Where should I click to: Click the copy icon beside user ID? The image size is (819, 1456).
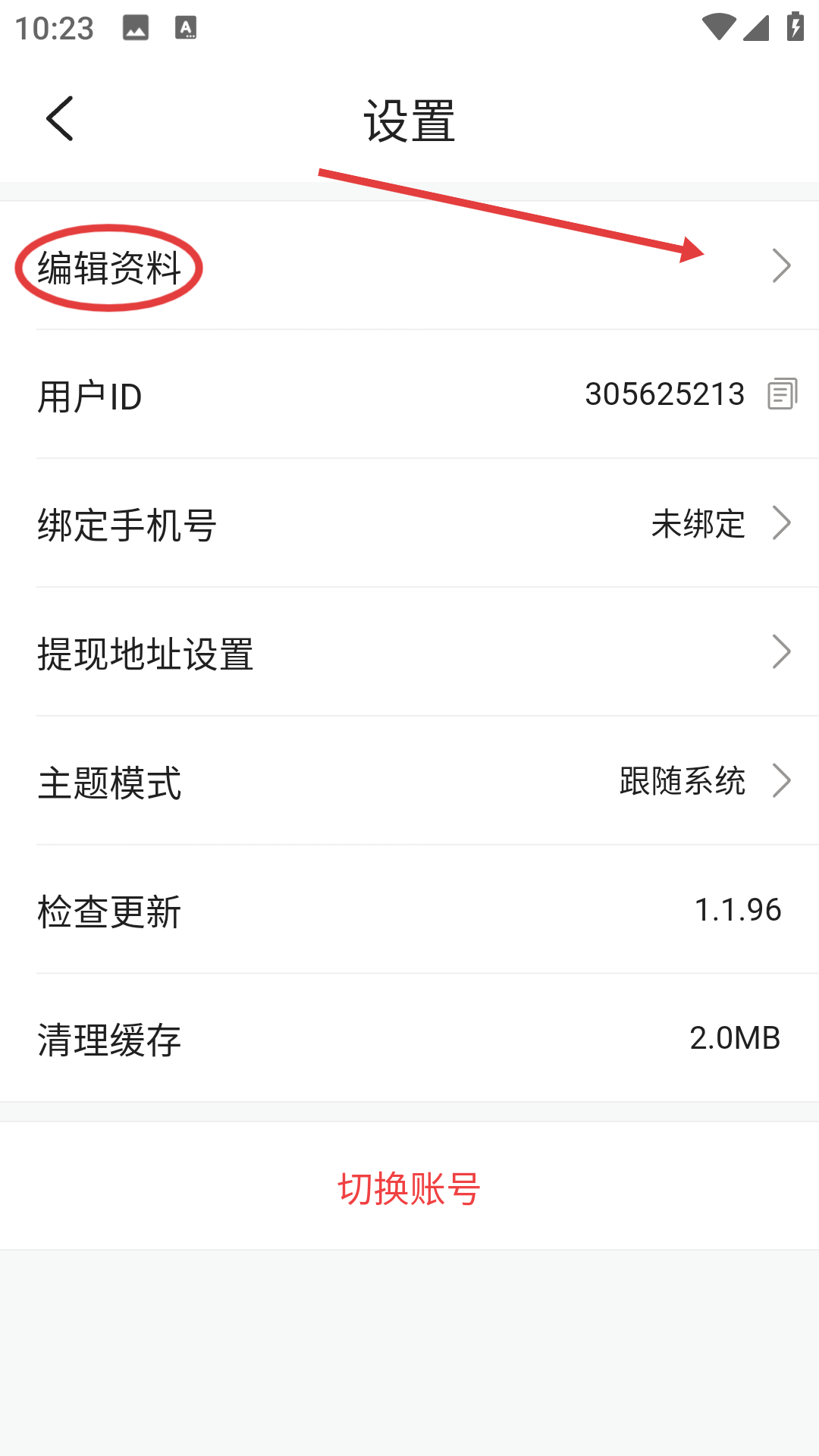coord(783,394)
